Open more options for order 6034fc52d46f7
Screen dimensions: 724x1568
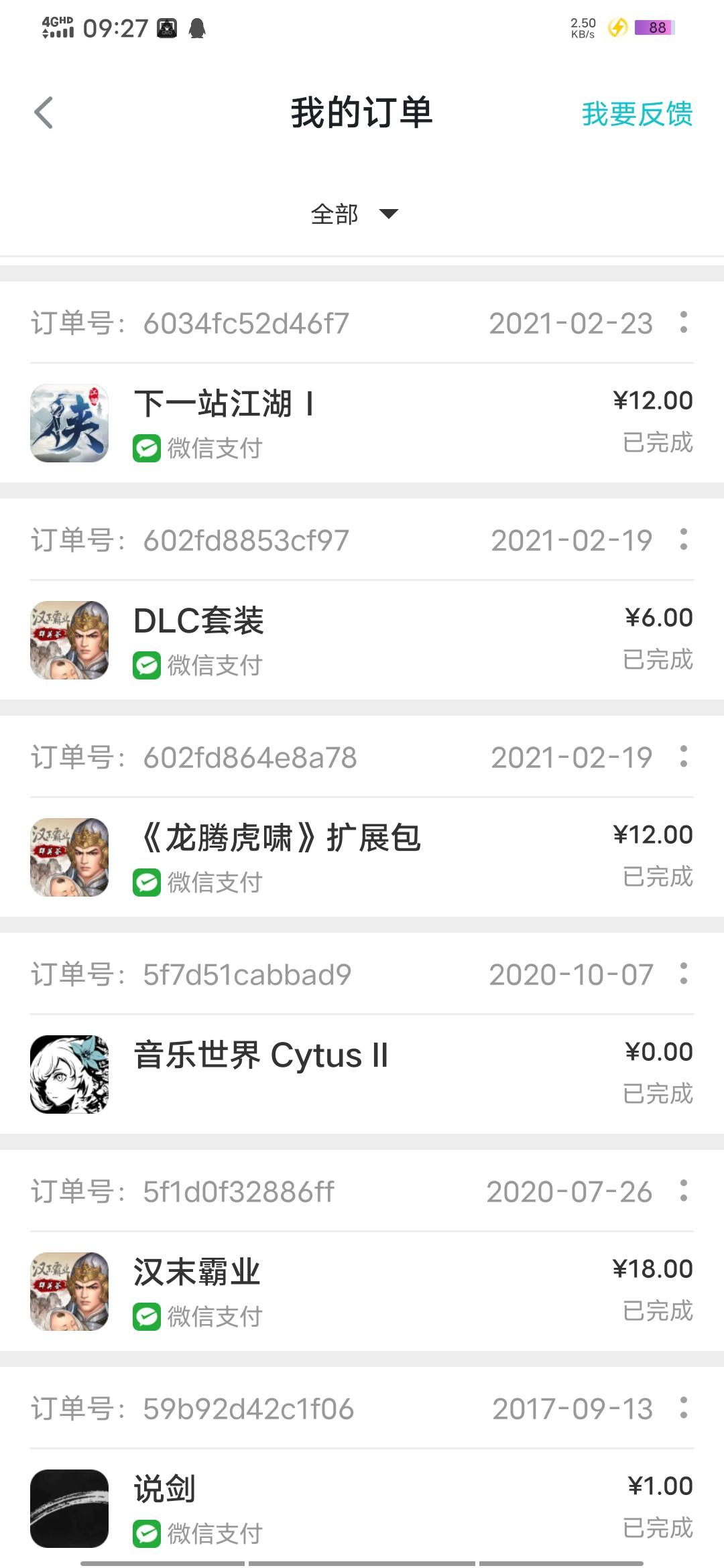tap(683, 322)
